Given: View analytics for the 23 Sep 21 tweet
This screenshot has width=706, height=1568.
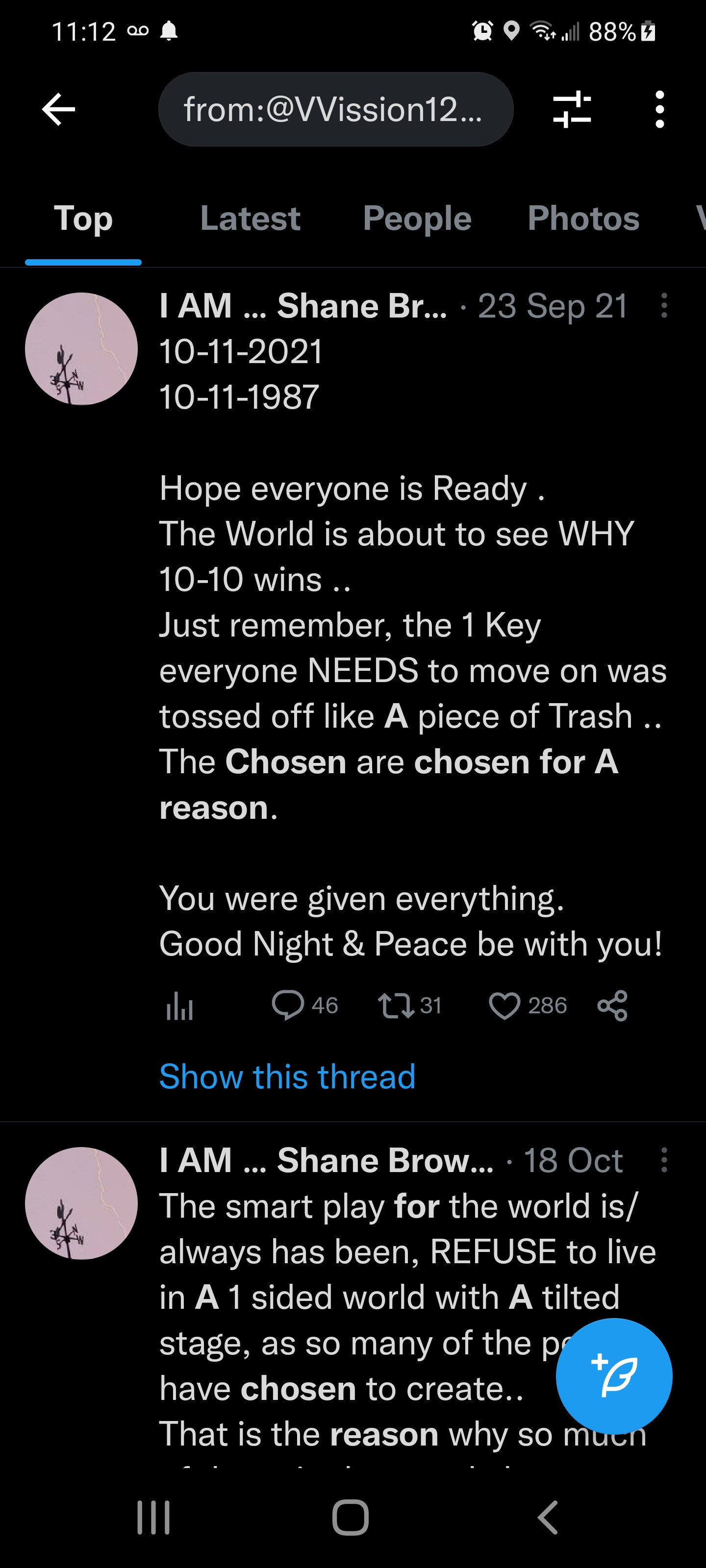Looking at the screenshot, I should tap(180, 1005).
